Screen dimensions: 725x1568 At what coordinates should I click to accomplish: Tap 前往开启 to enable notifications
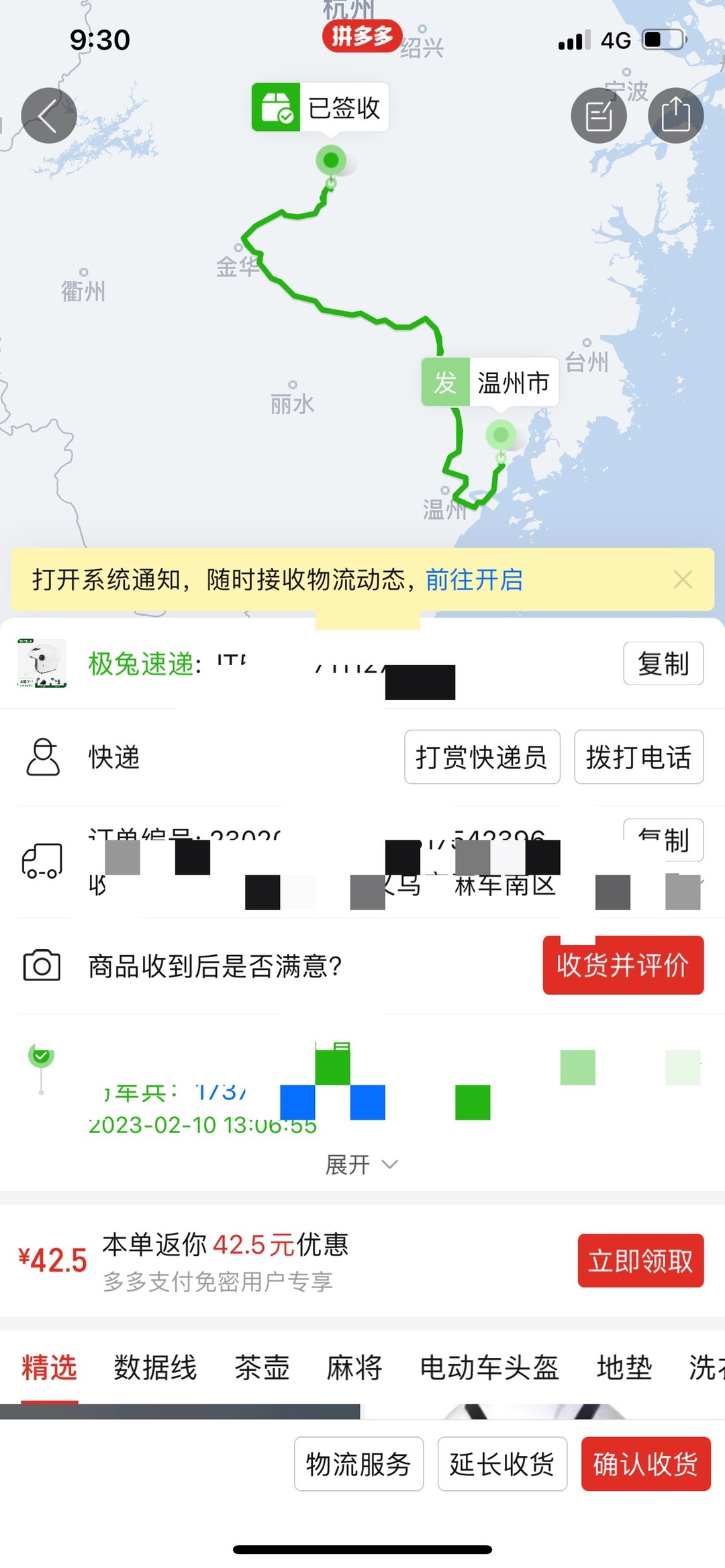pos(474,580)
